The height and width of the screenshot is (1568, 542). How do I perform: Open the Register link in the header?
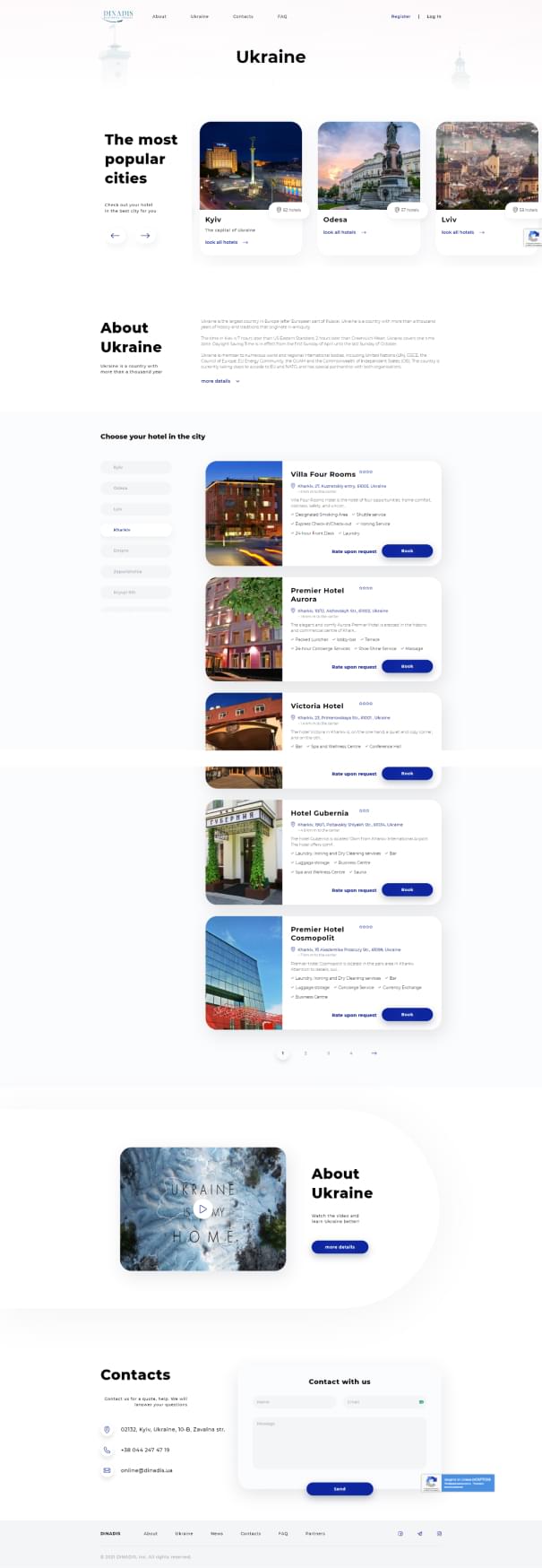(400, 16)
